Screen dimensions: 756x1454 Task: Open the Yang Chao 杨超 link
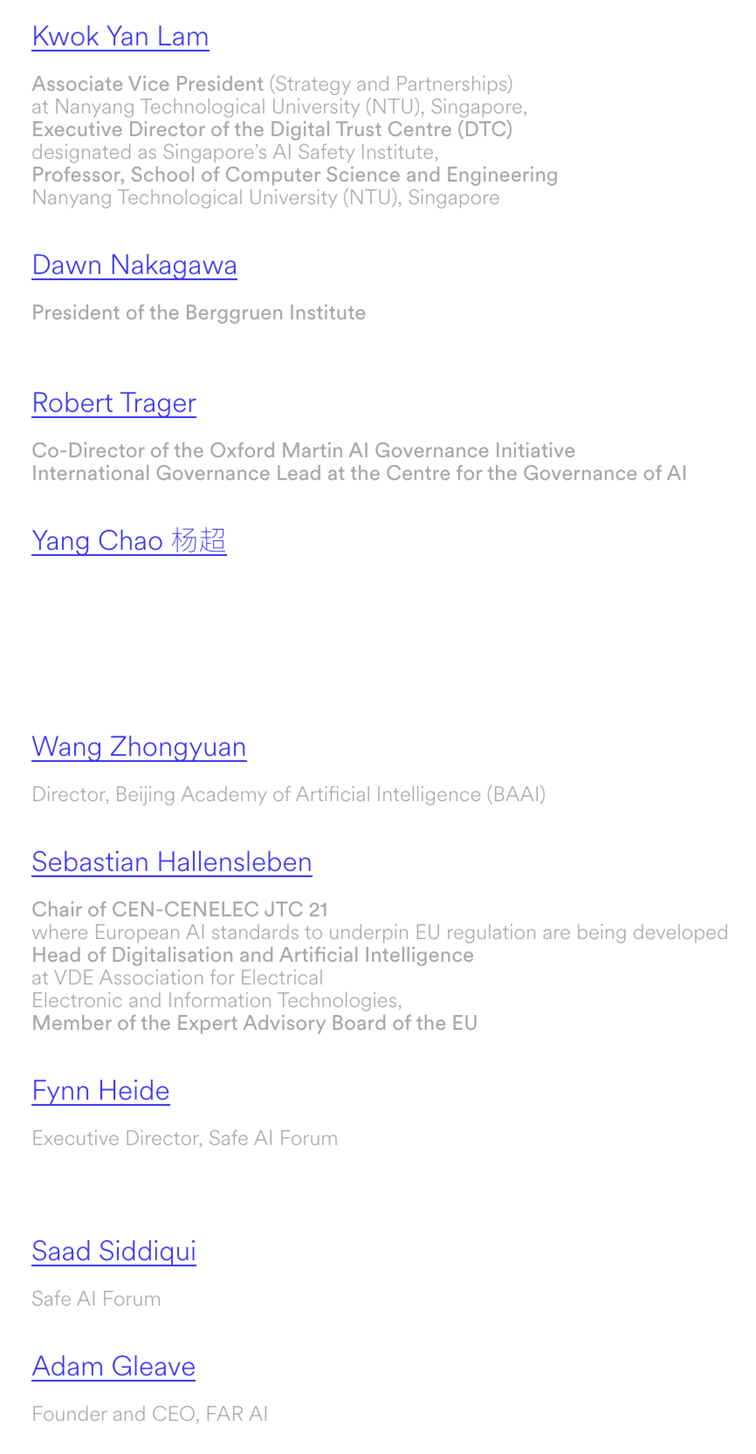point(129,541)
